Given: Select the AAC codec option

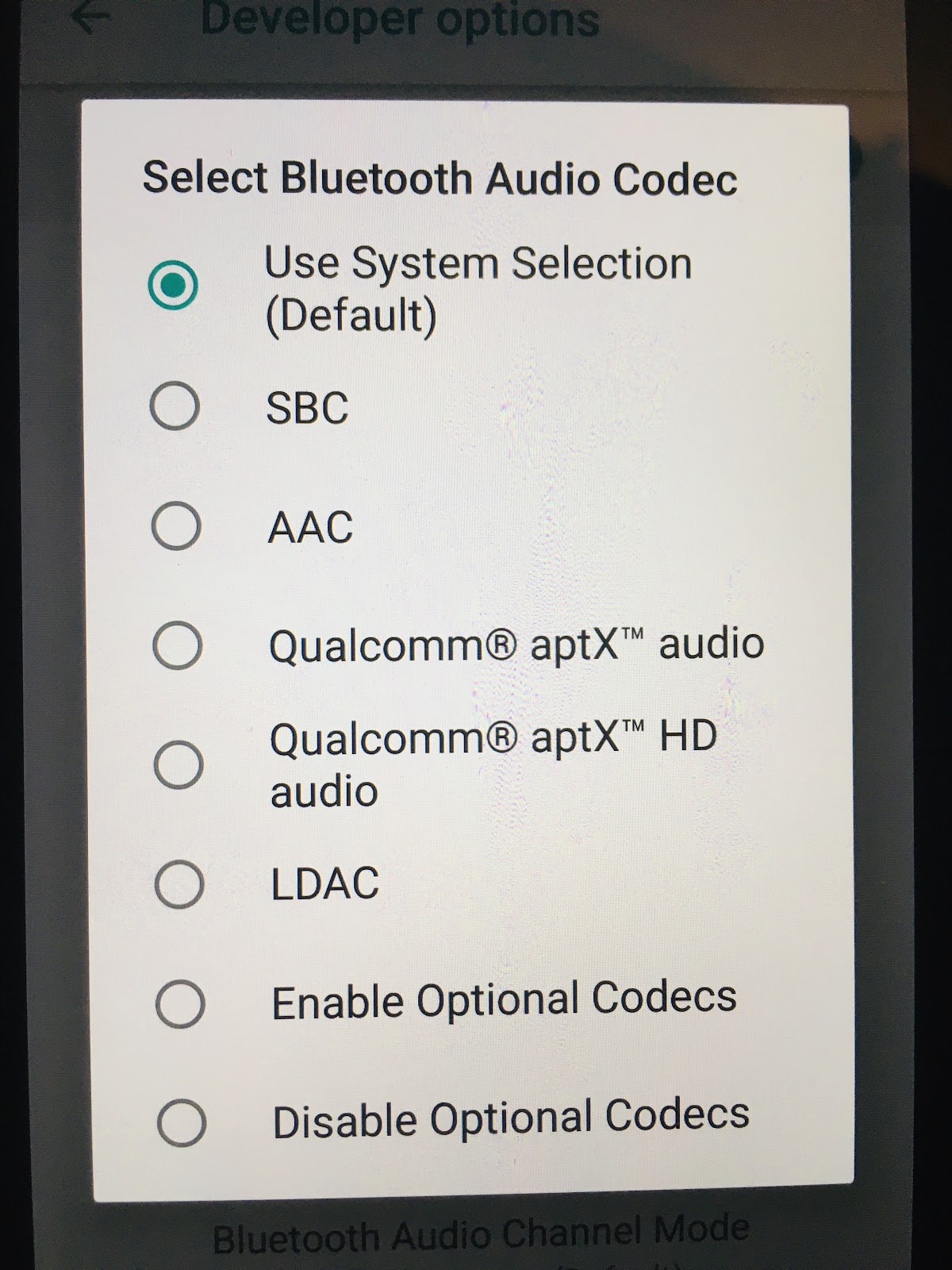Looking at the screenshot, I should pyautogui.click(x=175, y=525).
